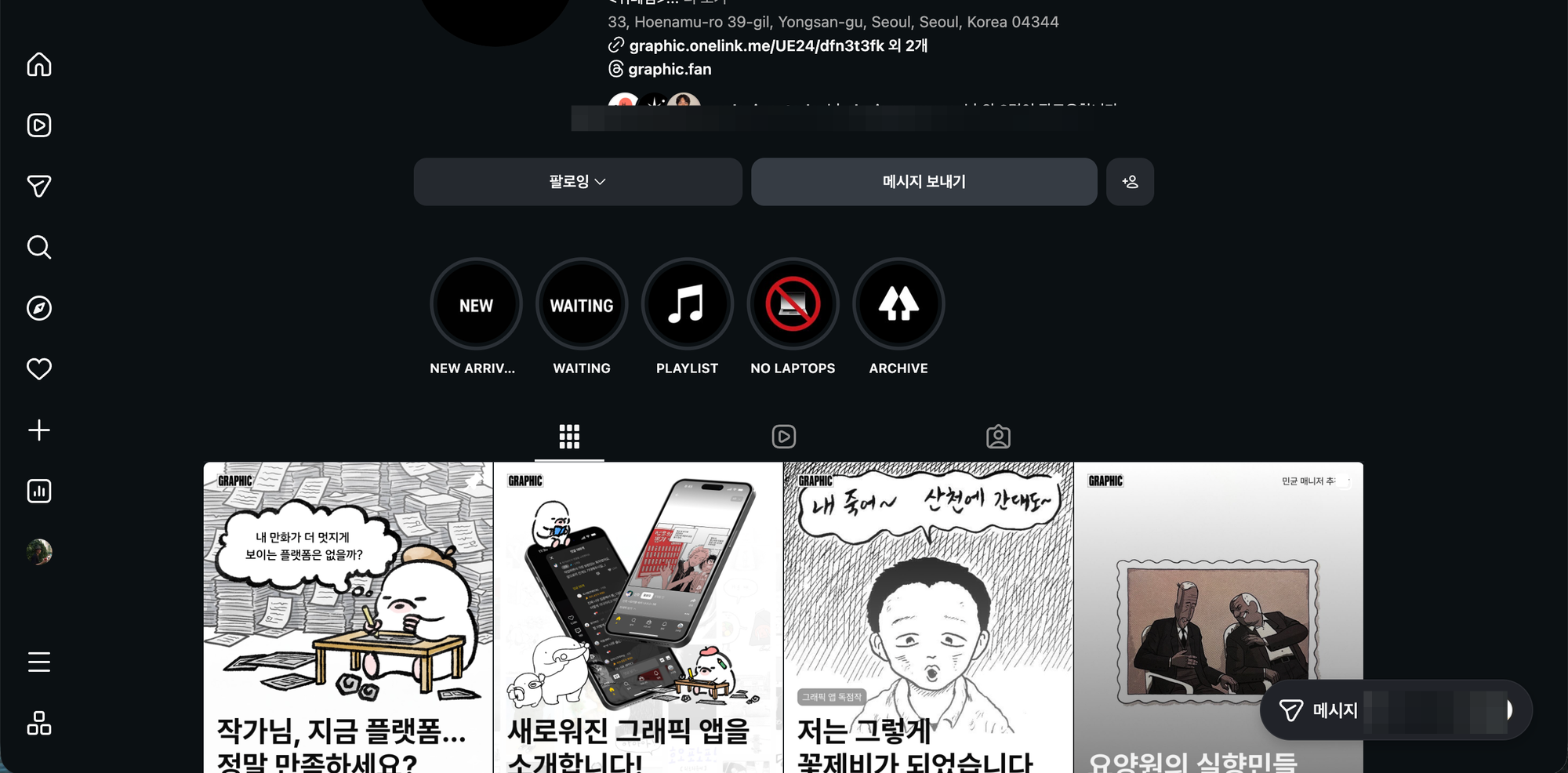Image resolution: width=1568 pixels, height=773 pixels.
Task: Open notifications heart icon
Action: click(39, 368)
